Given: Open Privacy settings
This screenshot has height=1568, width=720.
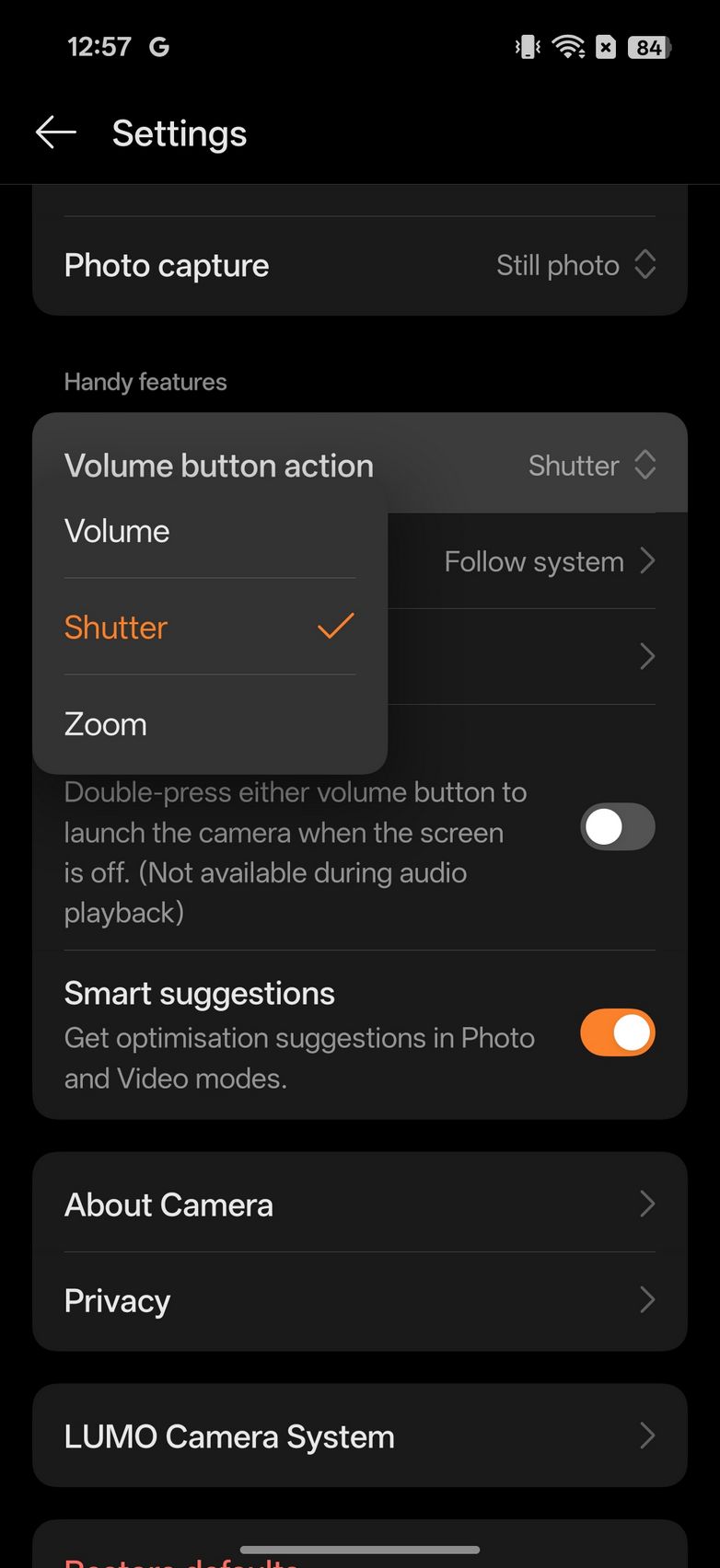Looking at the screenshot, I should tap(359, 1300).
